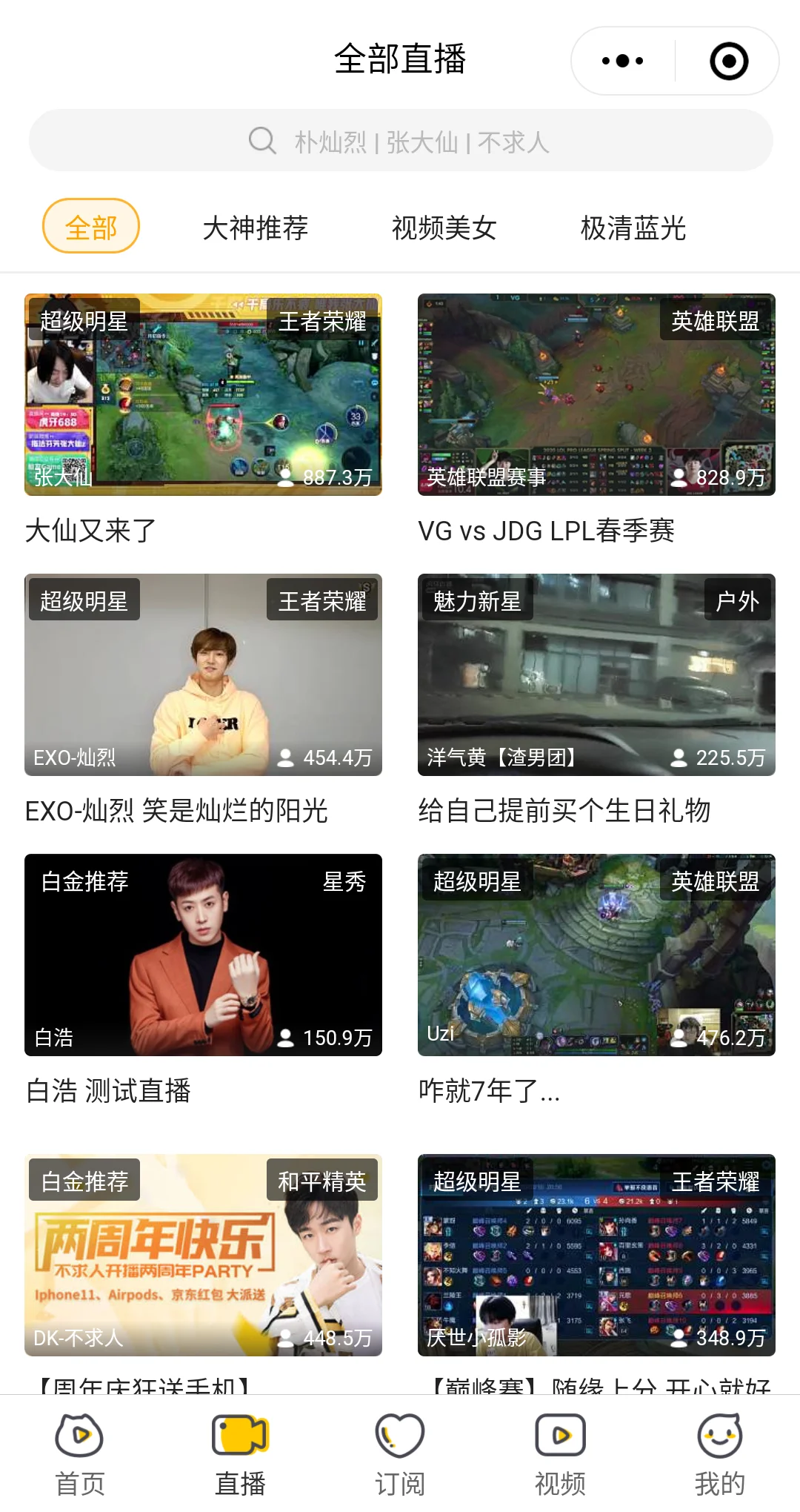Watch Uzi's 英雄联盟 live stream
The width and height of the screenshot is (800, 1512).
[x=596, y=955]
